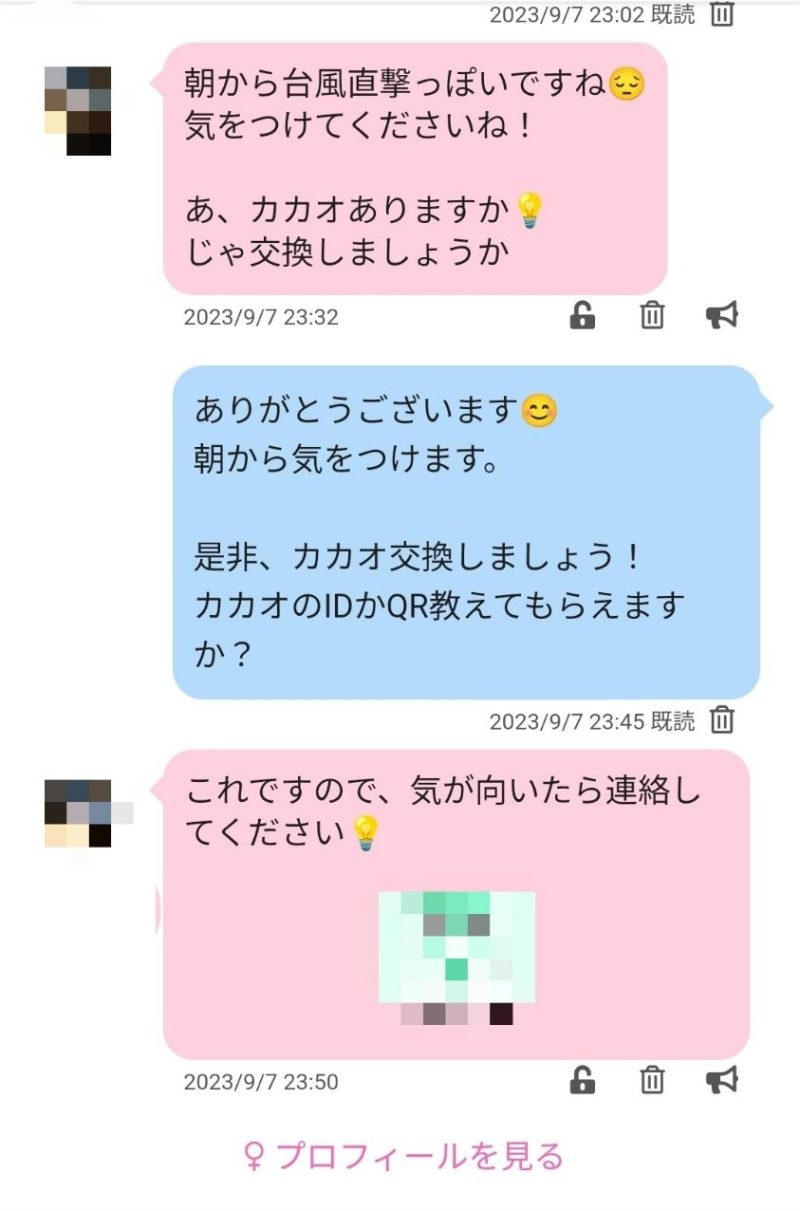Delete the blue reply using its trash icon
Image resolution: width=800 pixels, height=1211 pixels.
[x=722, y=721]
